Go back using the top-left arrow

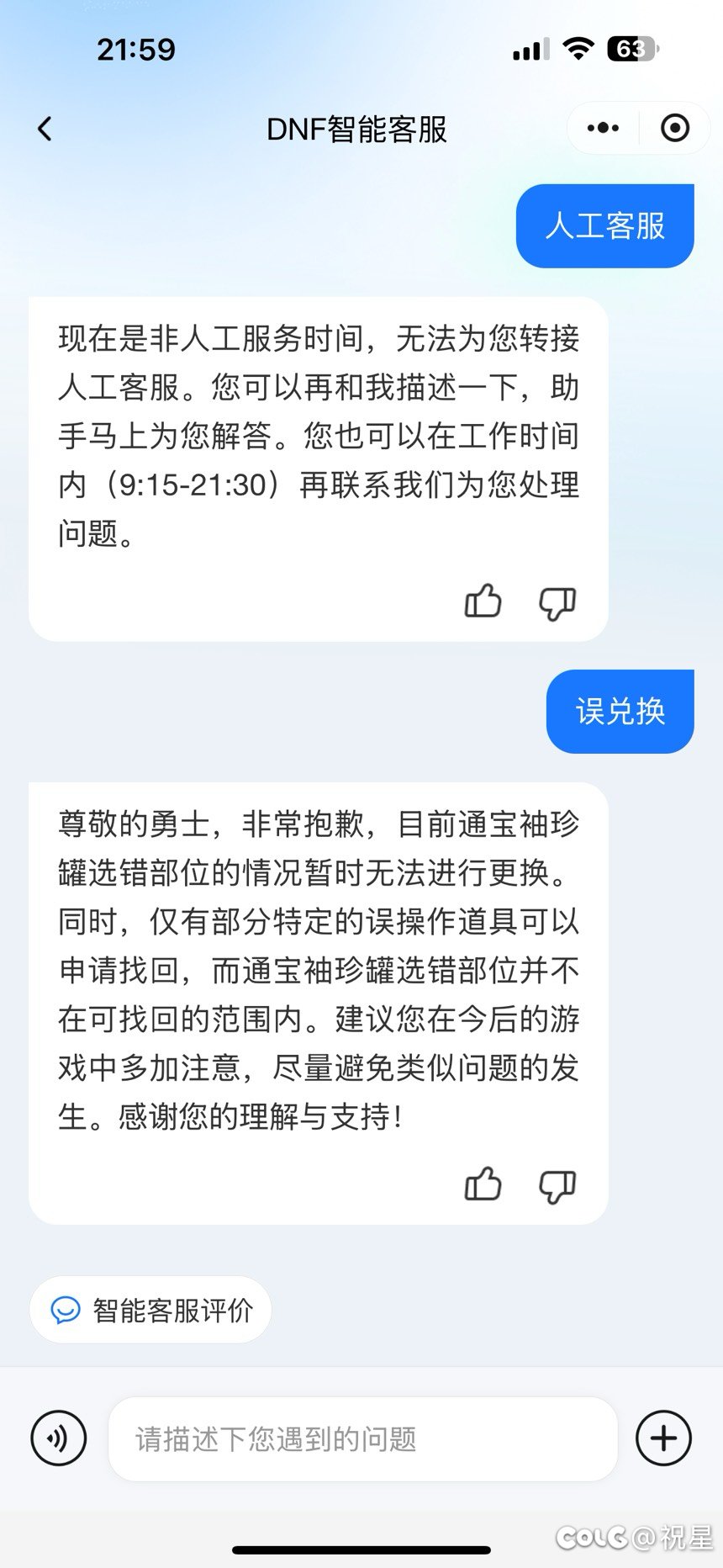pos(45,129)
